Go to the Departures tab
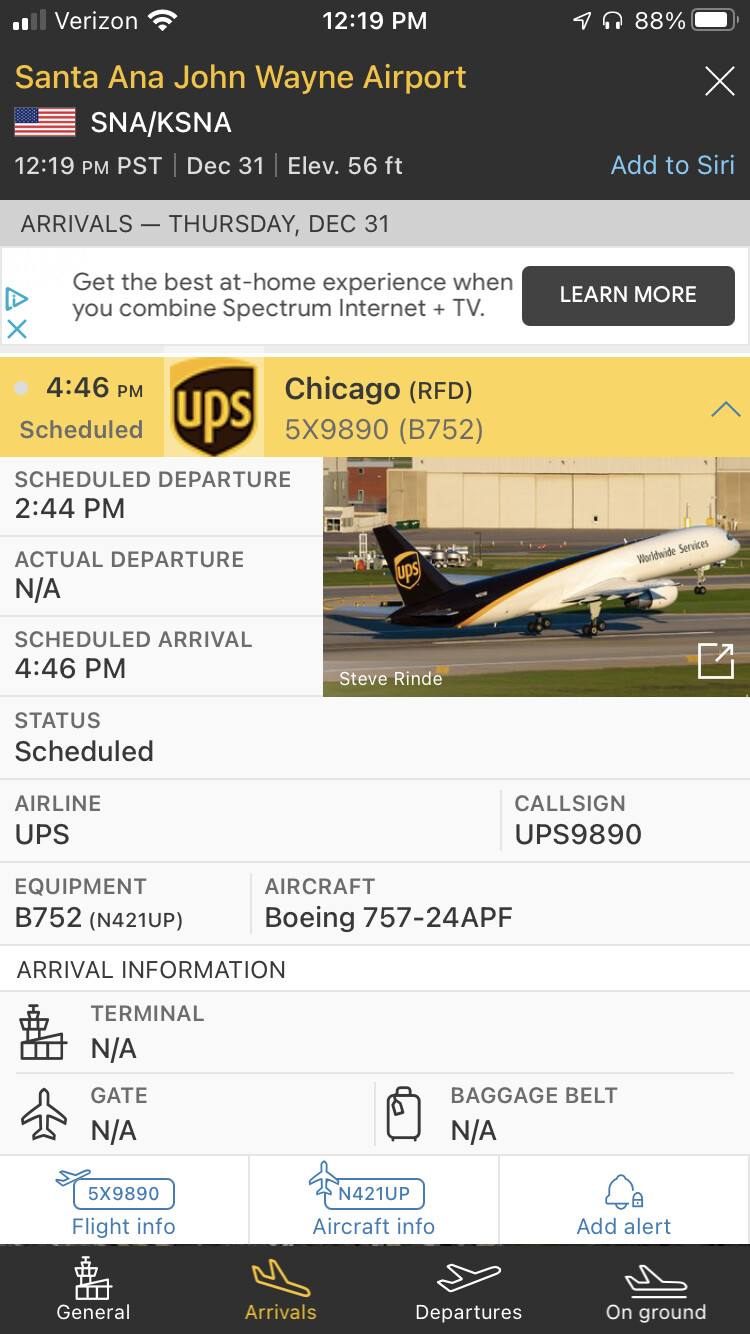Viewport: 750px width, 1334px height. [x=468, y=1290]
